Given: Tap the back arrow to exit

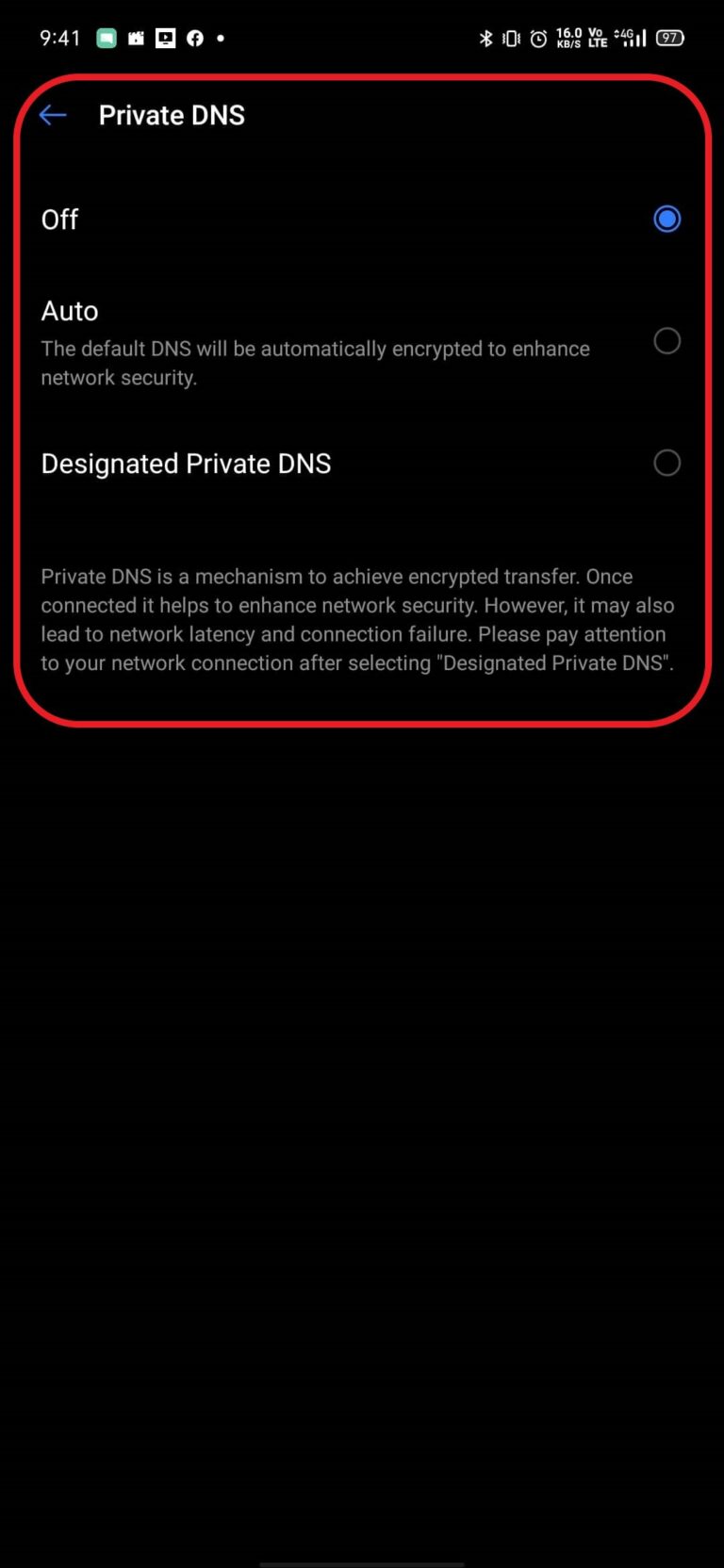Looking at the screenshot, I should click(53, 114).
